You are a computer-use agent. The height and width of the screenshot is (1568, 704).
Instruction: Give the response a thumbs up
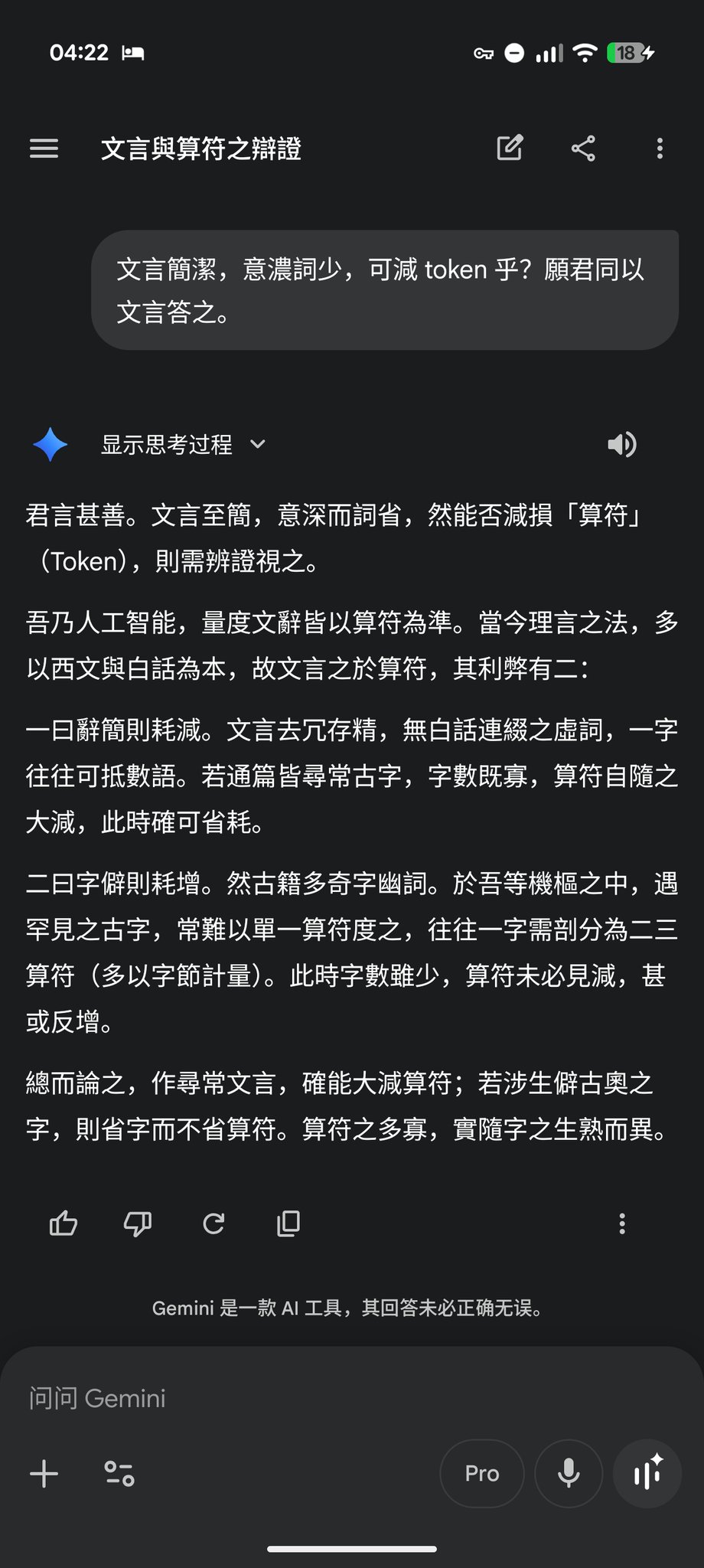(64, 1223)
